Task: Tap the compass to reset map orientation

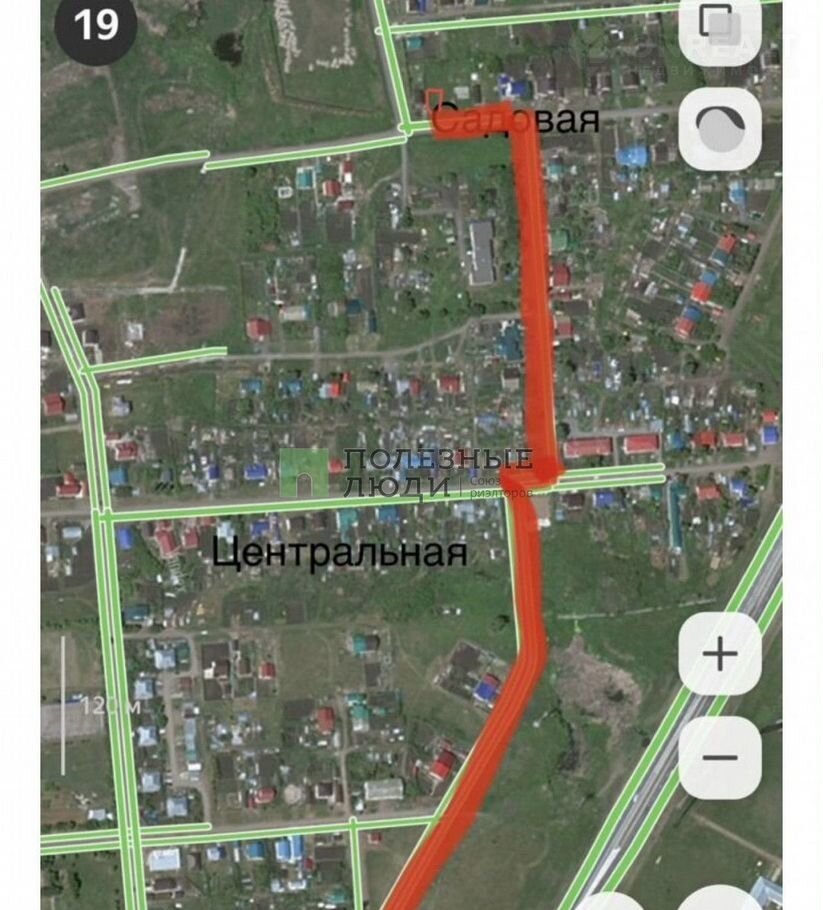Action: pyautogui.click(x=720, y=129)
